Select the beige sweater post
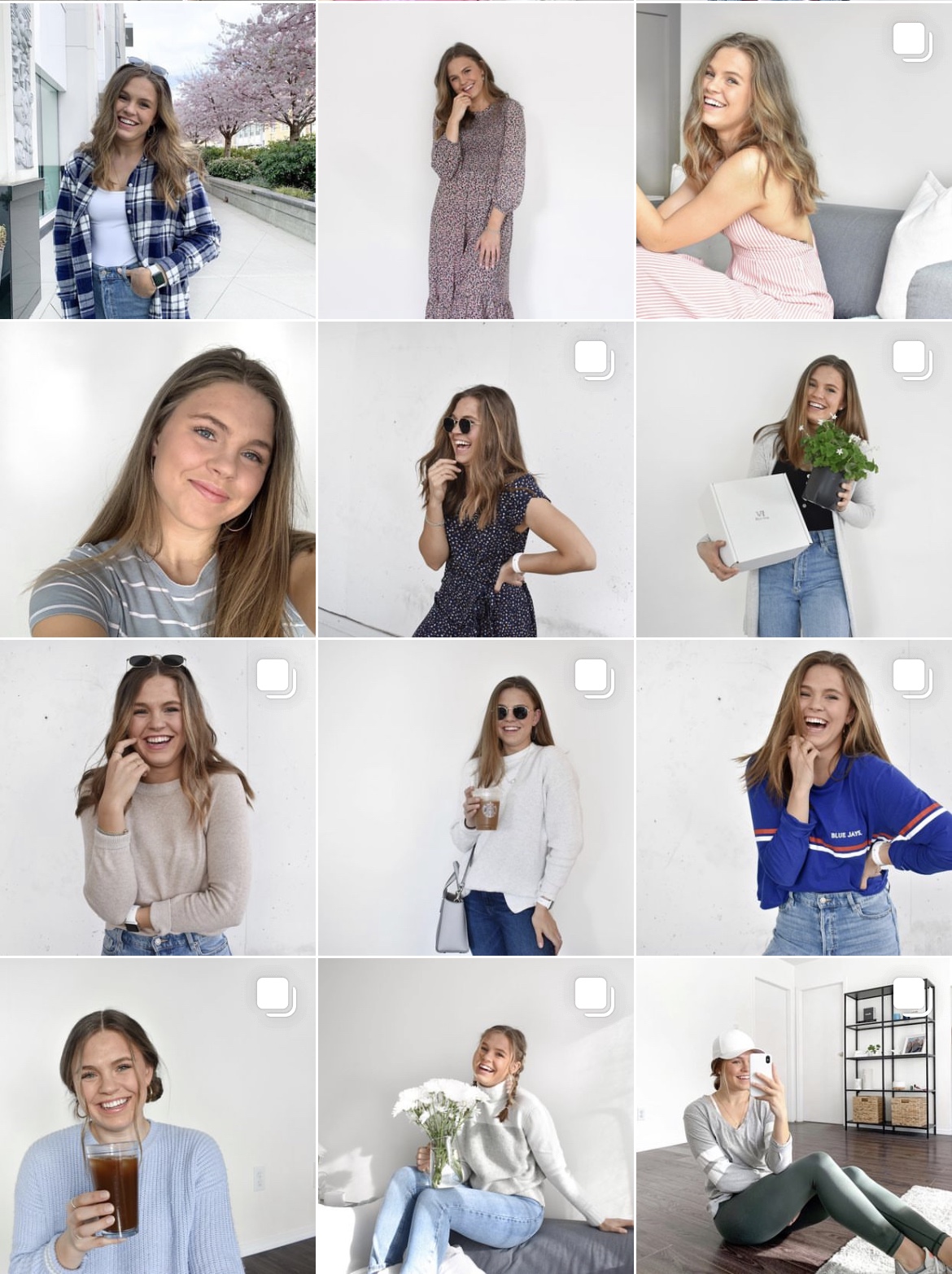 click(x=157, y=797)
